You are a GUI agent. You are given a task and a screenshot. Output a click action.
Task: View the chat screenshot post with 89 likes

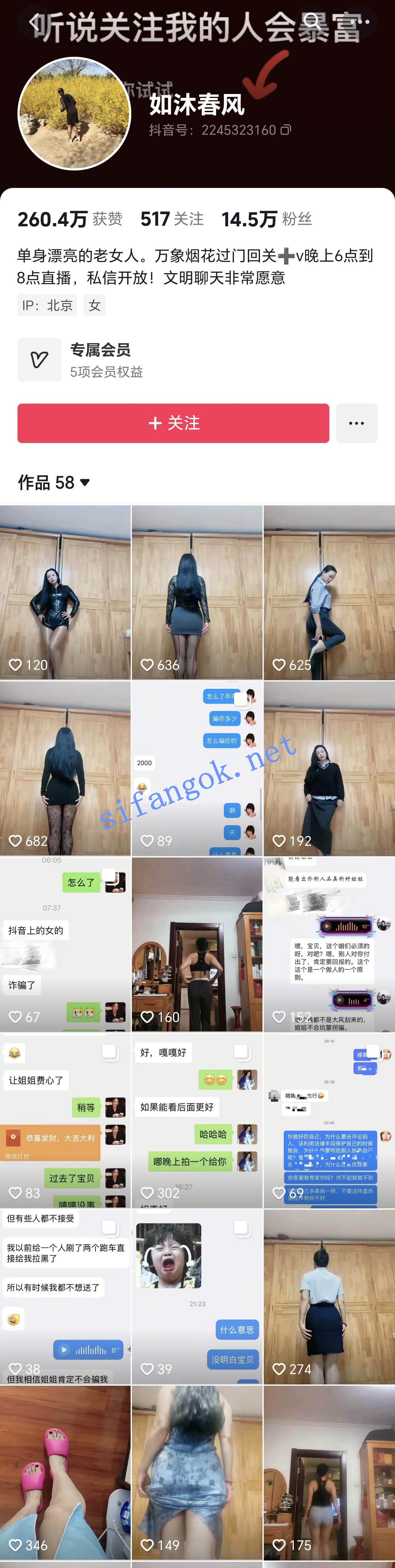coord(197,768)
